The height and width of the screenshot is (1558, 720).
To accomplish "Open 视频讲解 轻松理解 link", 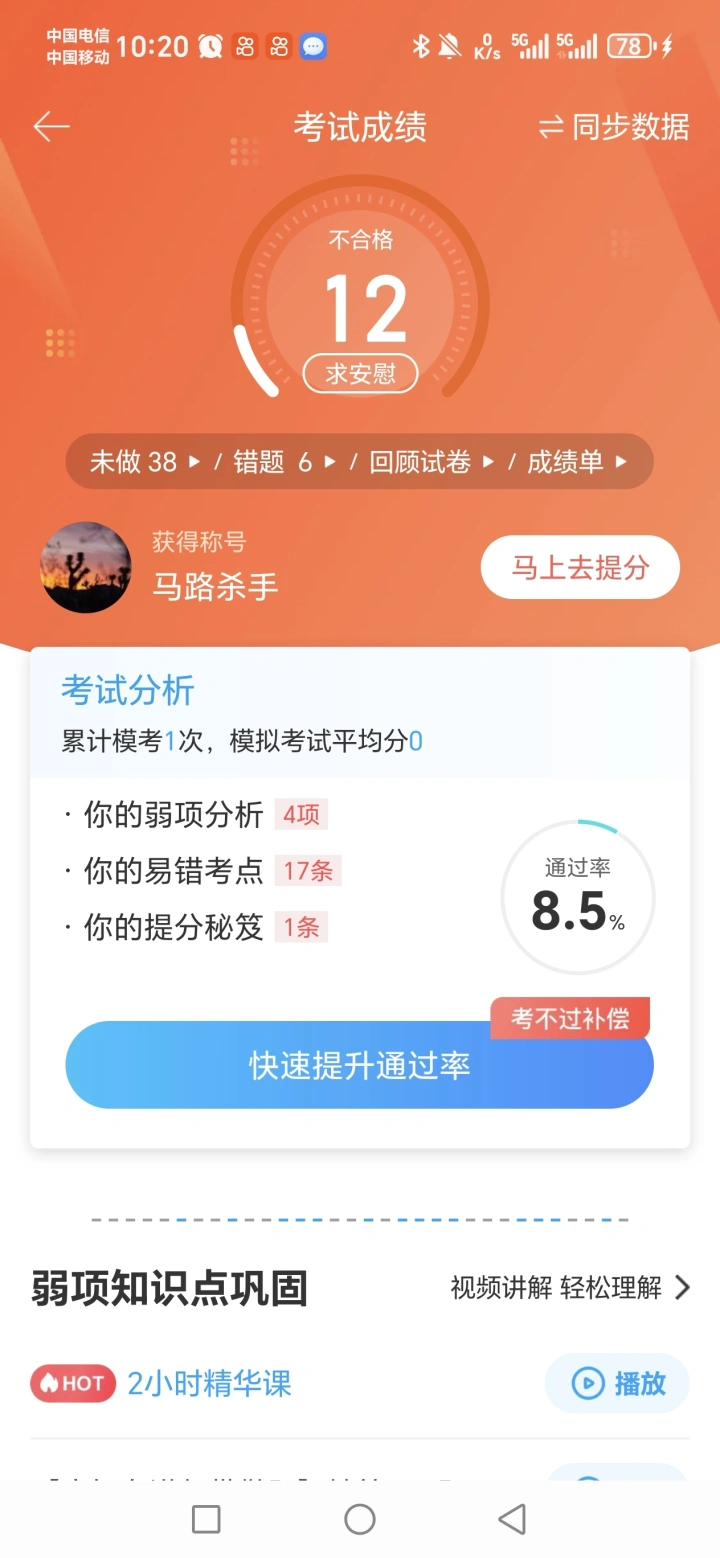I will pyautogui.click(x=570, y=1287).
